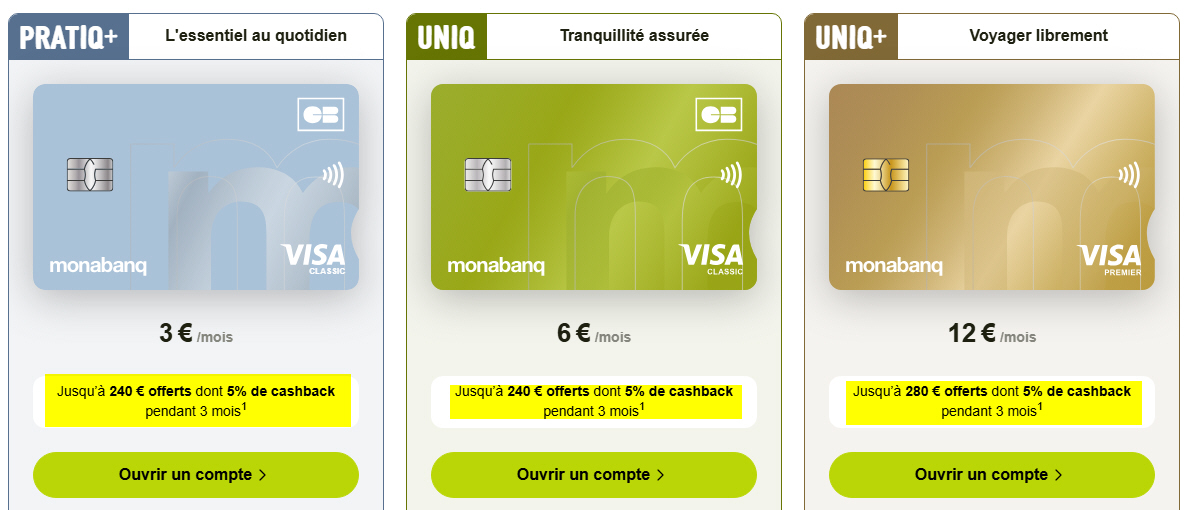Open an account with the UNIQ+ offer
Viewport: 1194px width, 510px height.
pyautogui.click(x=991, y=475)
